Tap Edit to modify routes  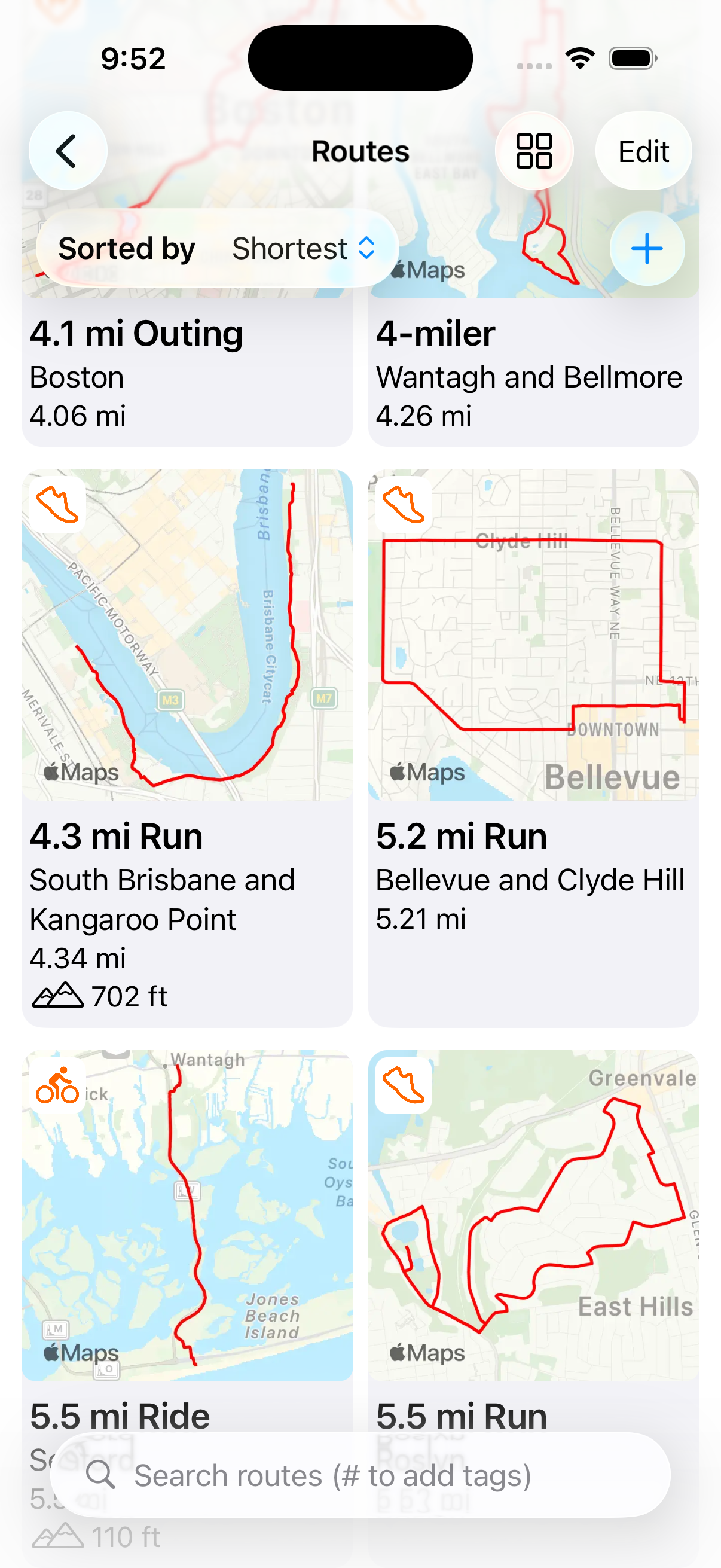click(x=643, y=151)
